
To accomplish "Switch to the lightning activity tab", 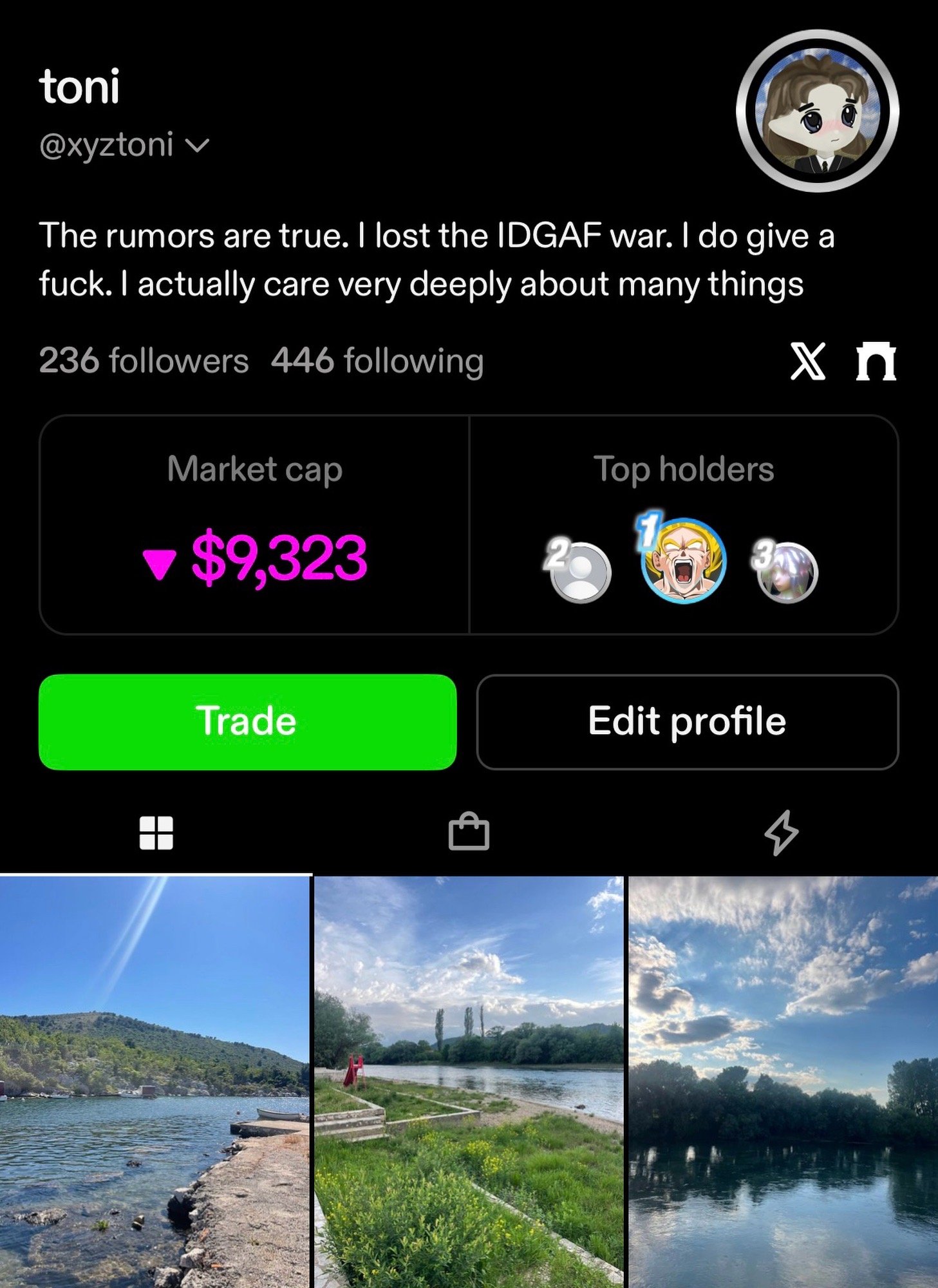I will point(781,833).
